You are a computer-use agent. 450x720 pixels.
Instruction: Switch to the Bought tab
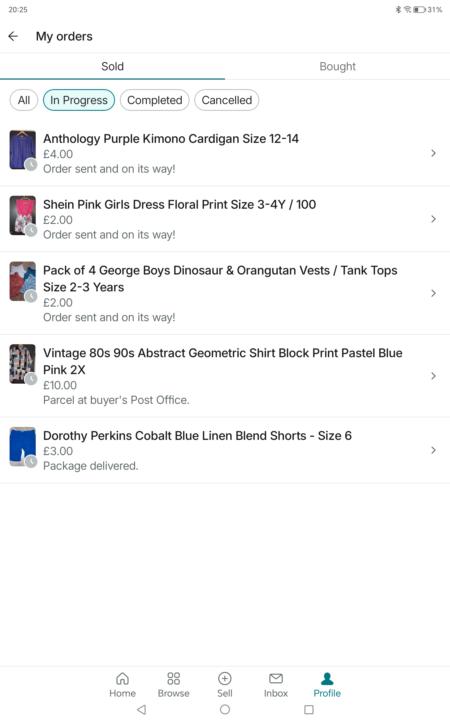(338, 67)
